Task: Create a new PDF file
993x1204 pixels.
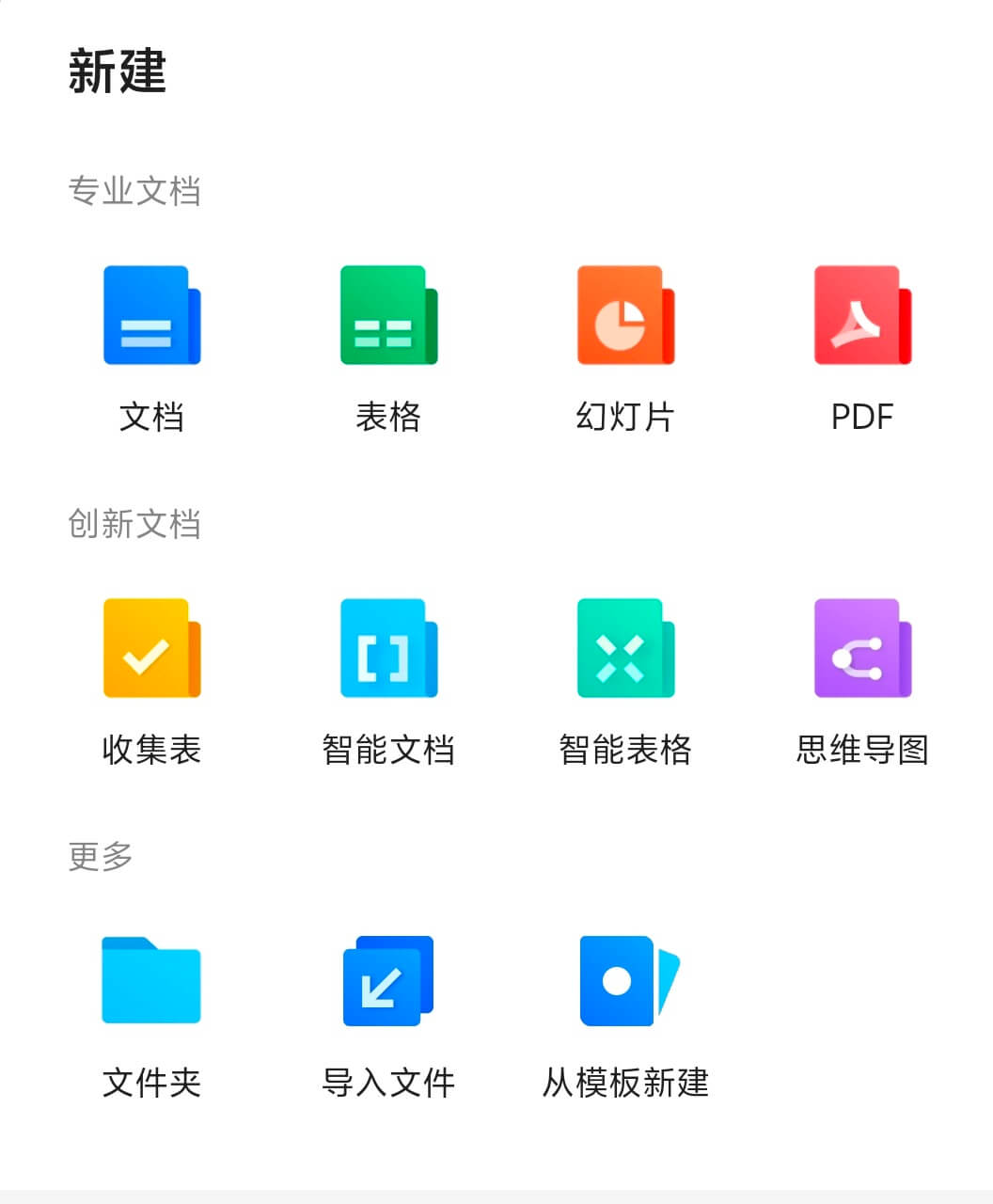Action: pos(860,315)
